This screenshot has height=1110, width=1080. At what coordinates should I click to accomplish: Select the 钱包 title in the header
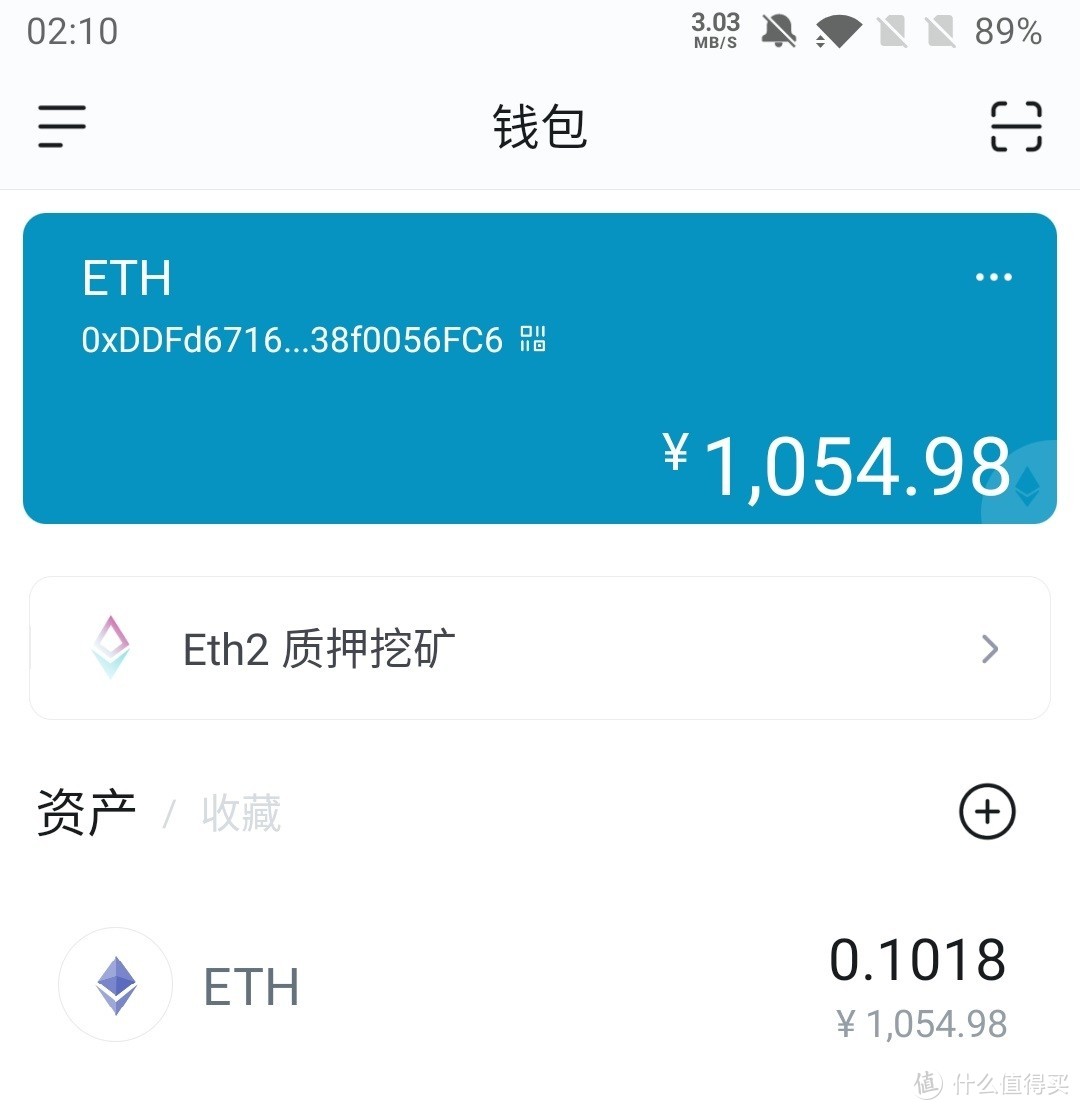(538, 128)
